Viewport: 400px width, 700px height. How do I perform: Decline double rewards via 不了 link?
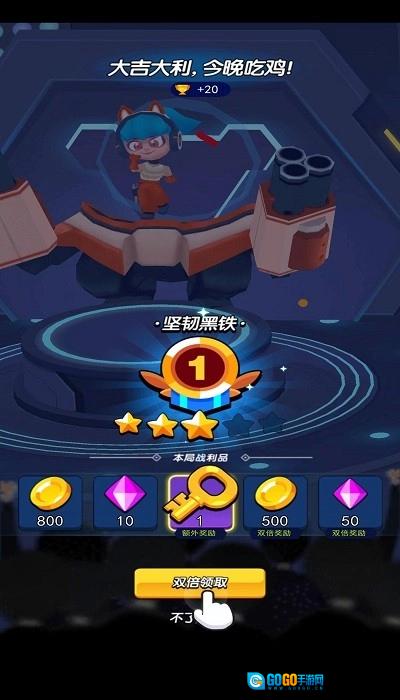tap(182, 618)
